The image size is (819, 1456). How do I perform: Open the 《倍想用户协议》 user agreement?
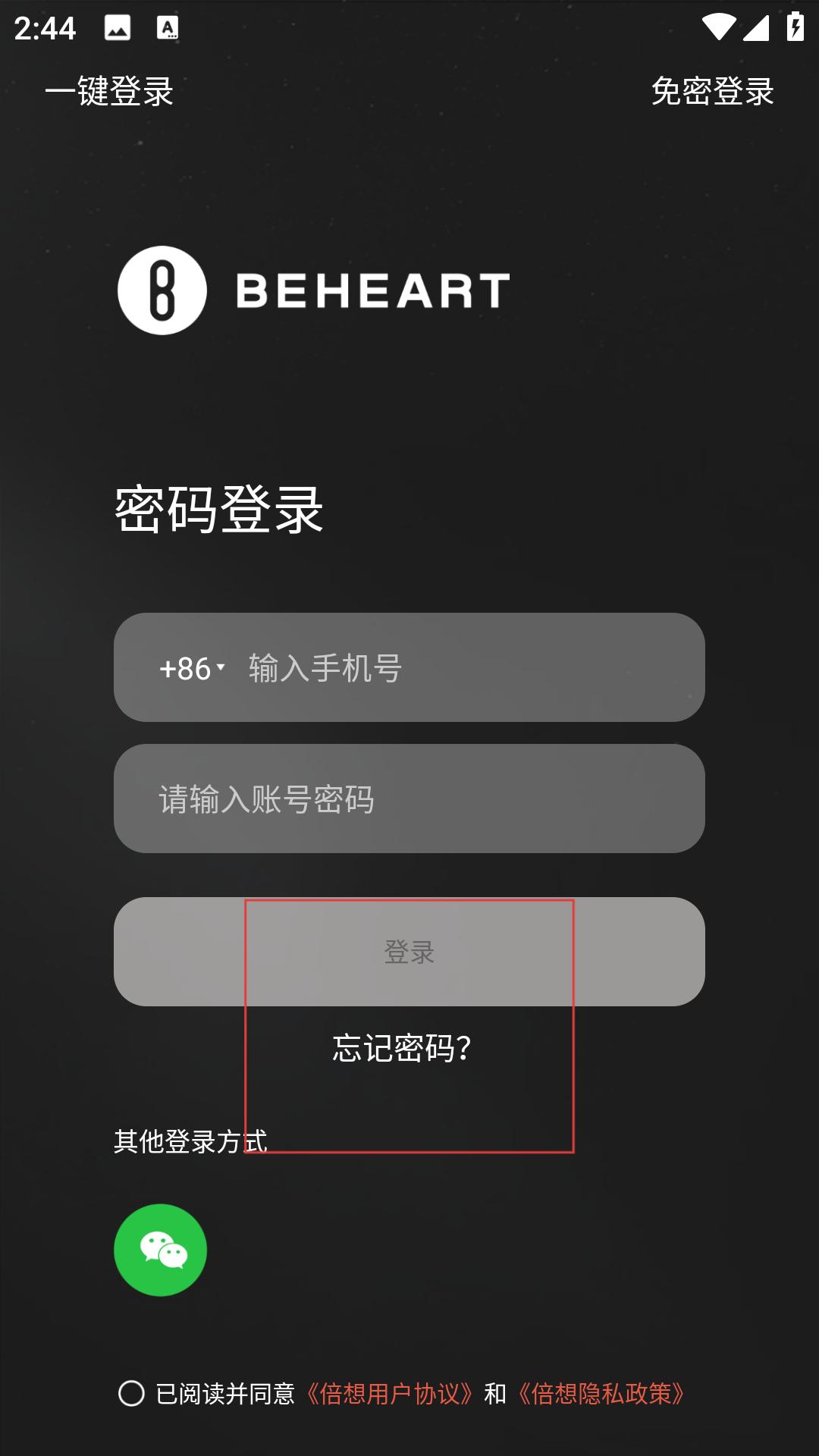[389, 1393]
